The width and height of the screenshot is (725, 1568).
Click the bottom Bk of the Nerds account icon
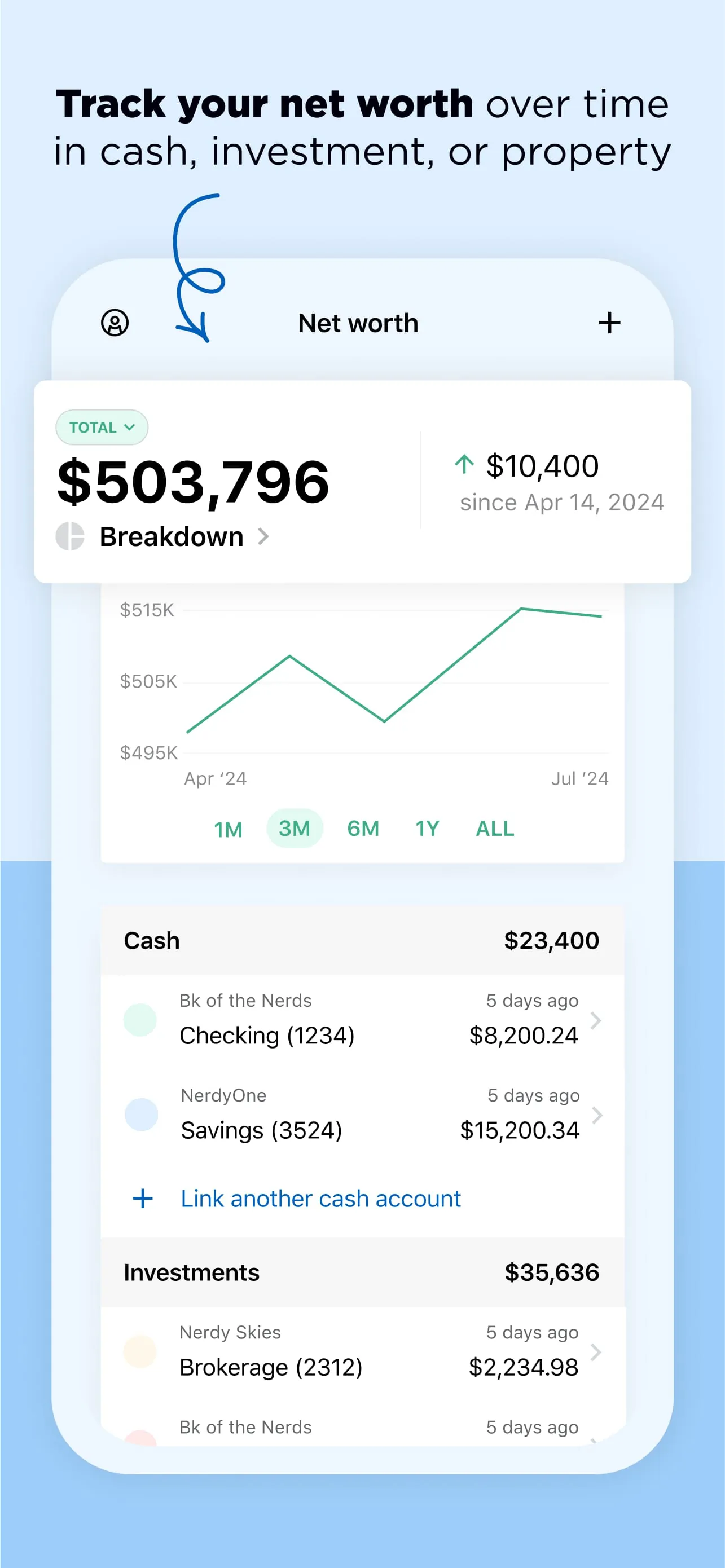pos(140,1442)
